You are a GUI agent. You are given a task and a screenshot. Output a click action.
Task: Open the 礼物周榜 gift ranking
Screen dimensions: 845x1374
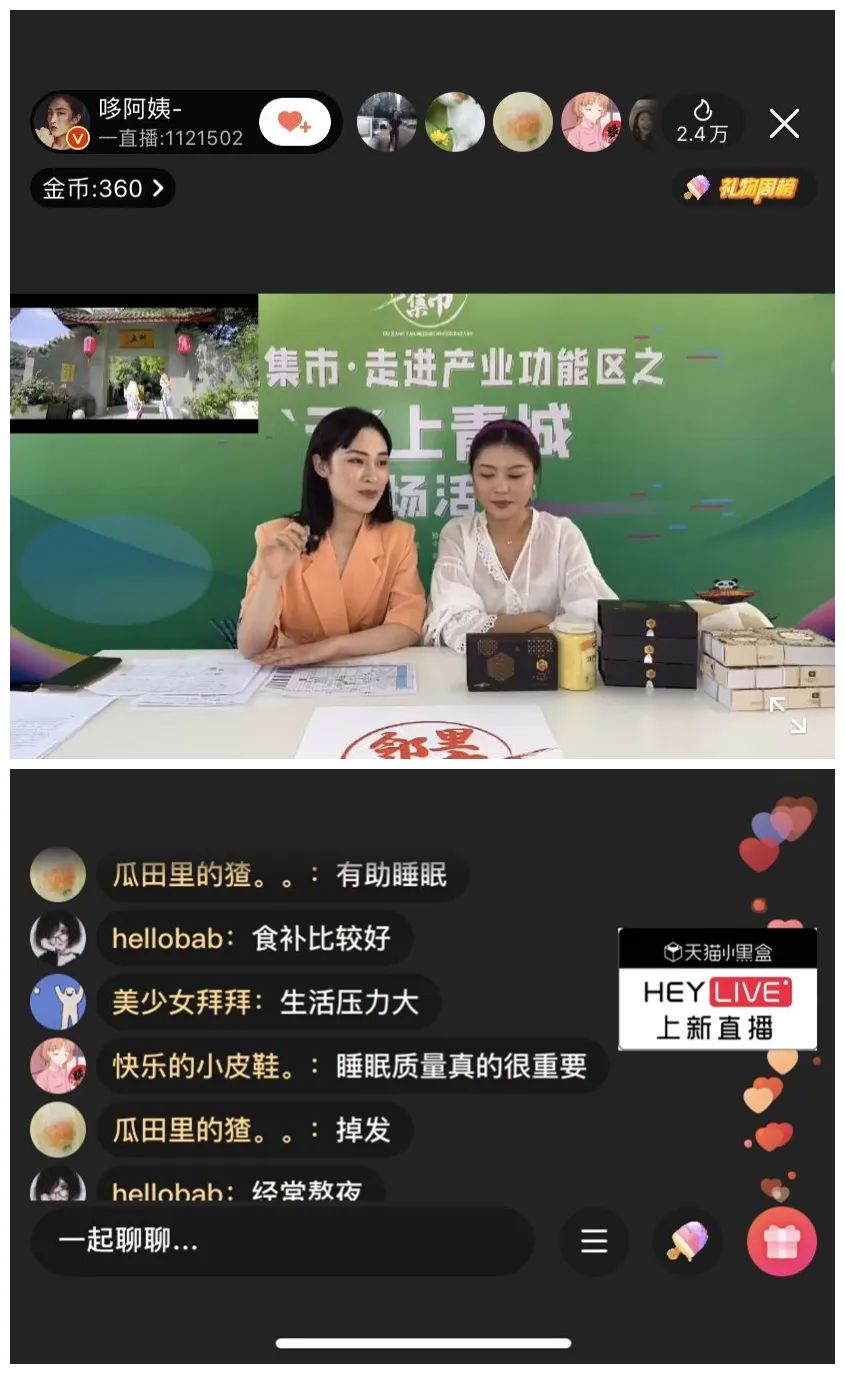(744, 188)
